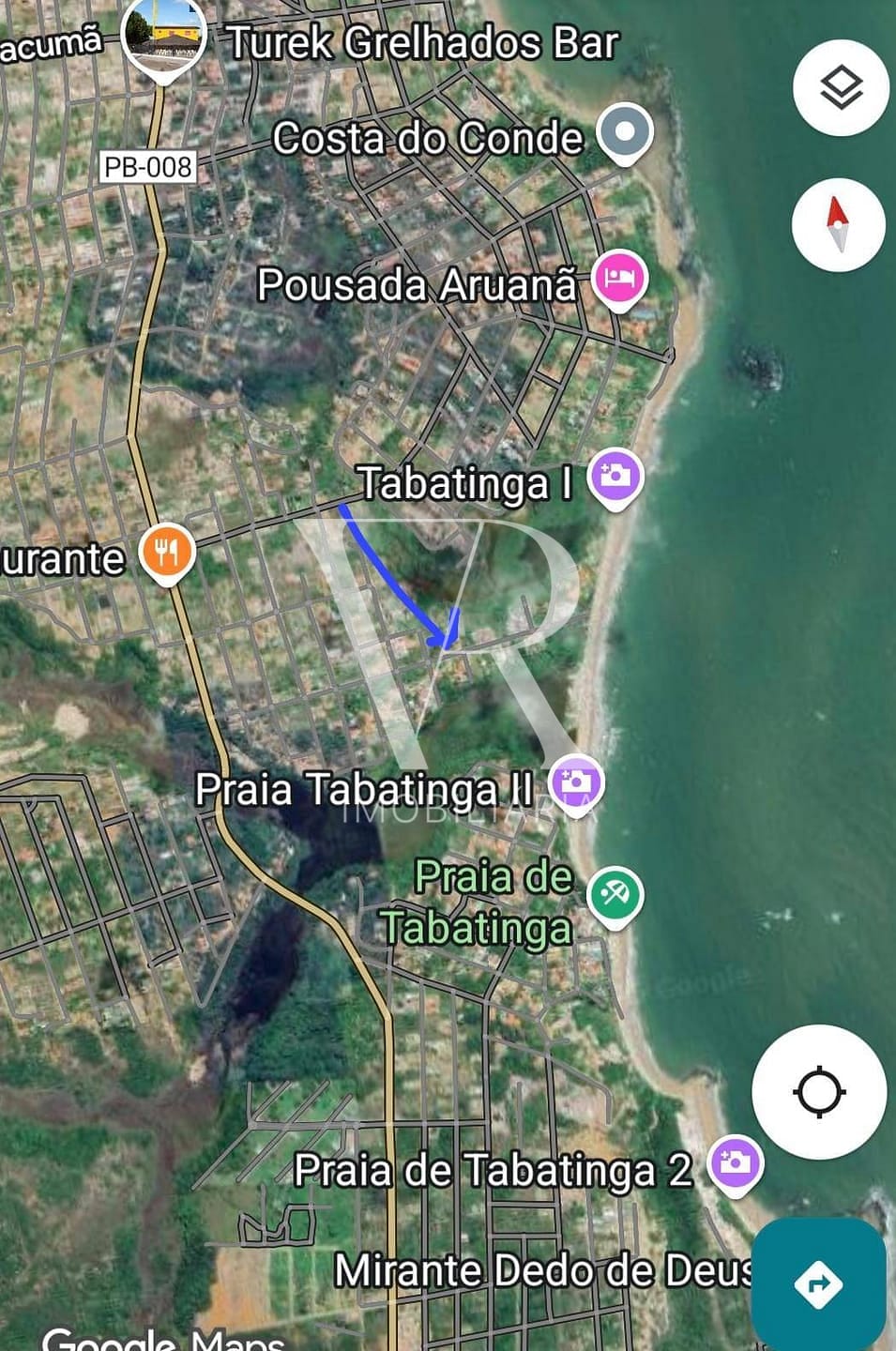Image resolution: width=896 pixels, height=1351 pixels.
Task: Select the Tabatinga I photo pin
Action: pyautogui.click(x=615, y=477)
